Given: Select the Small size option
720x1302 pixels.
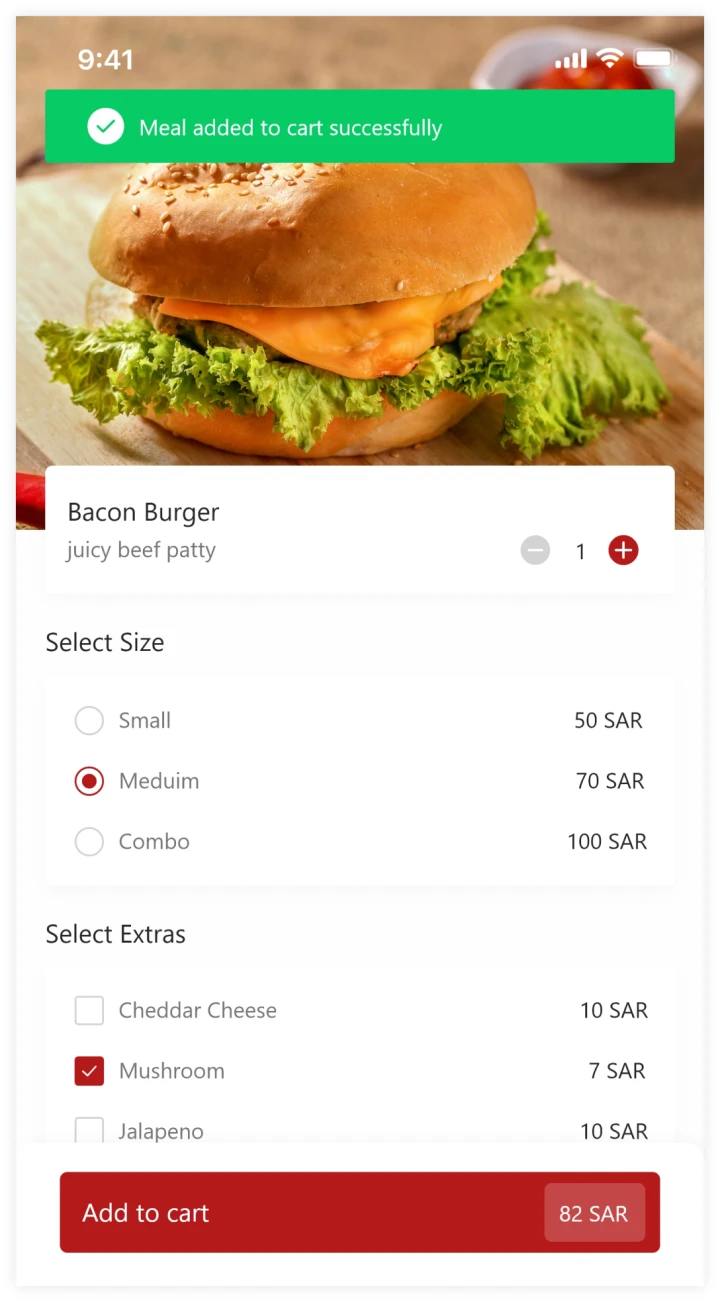Looking at the screenshot, I should 89,720.
